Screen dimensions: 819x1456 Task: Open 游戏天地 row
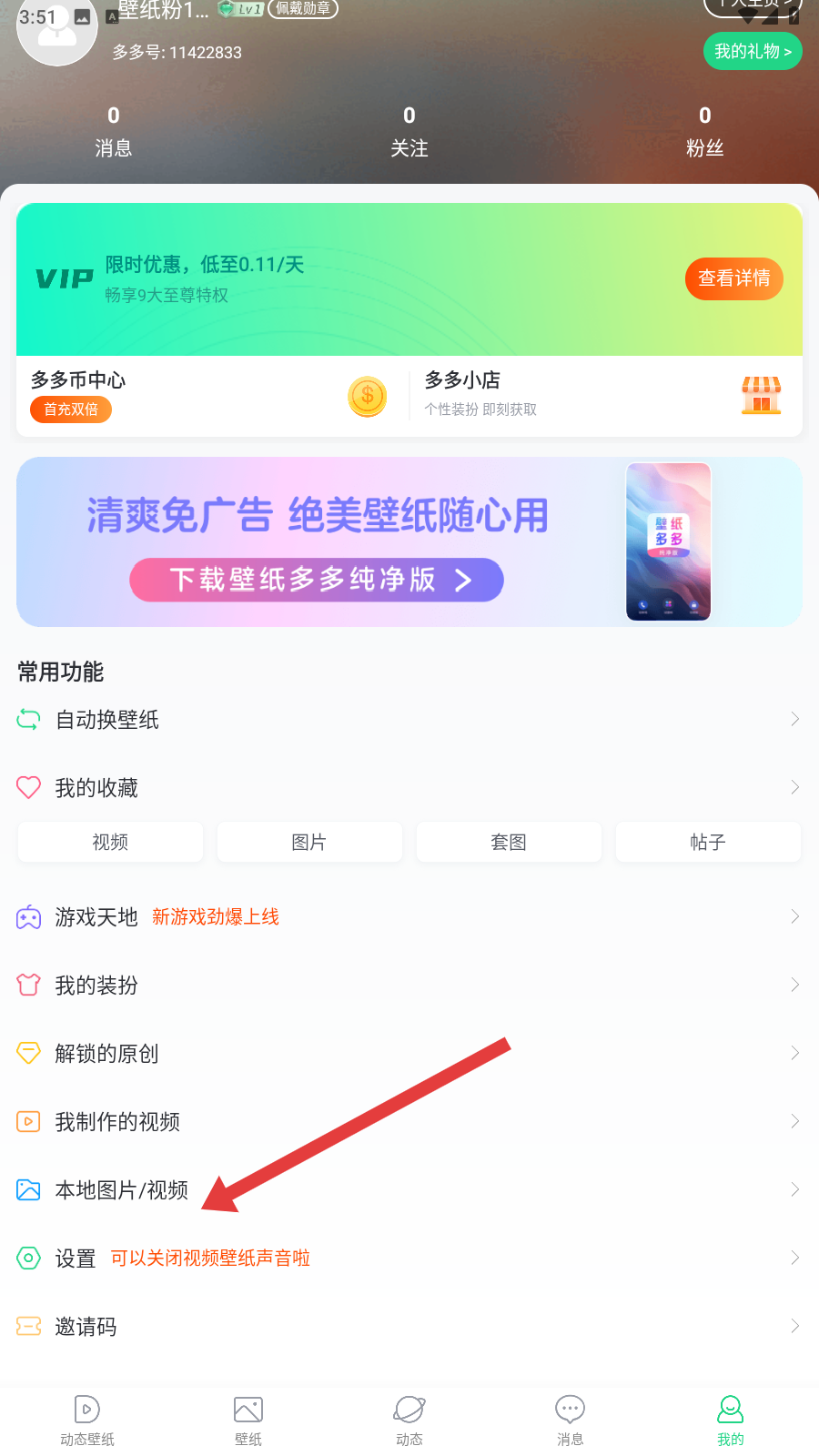[409, 916]
